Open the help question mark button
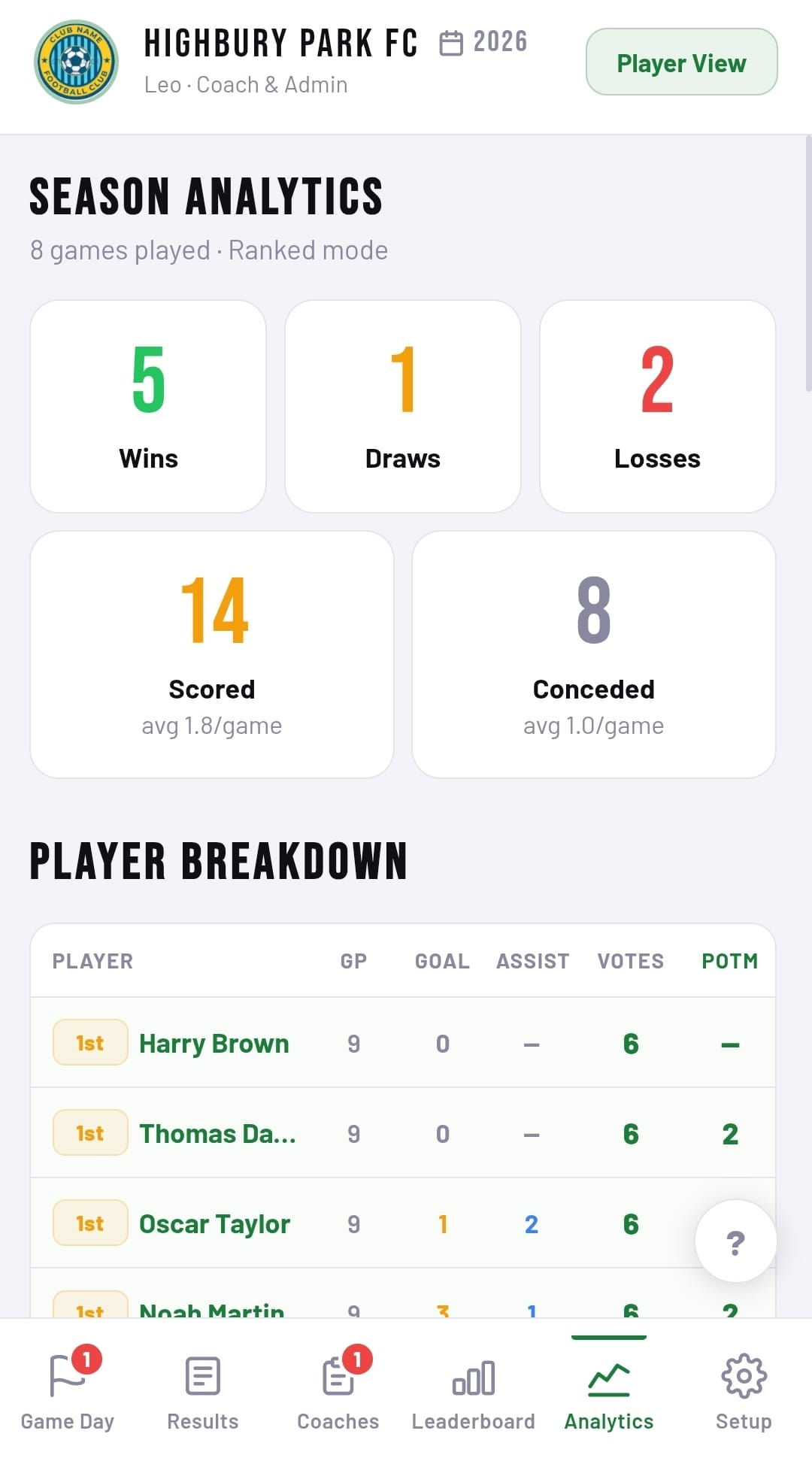The width and height of the screenshot is (812, 1461). coord(735,1241)
